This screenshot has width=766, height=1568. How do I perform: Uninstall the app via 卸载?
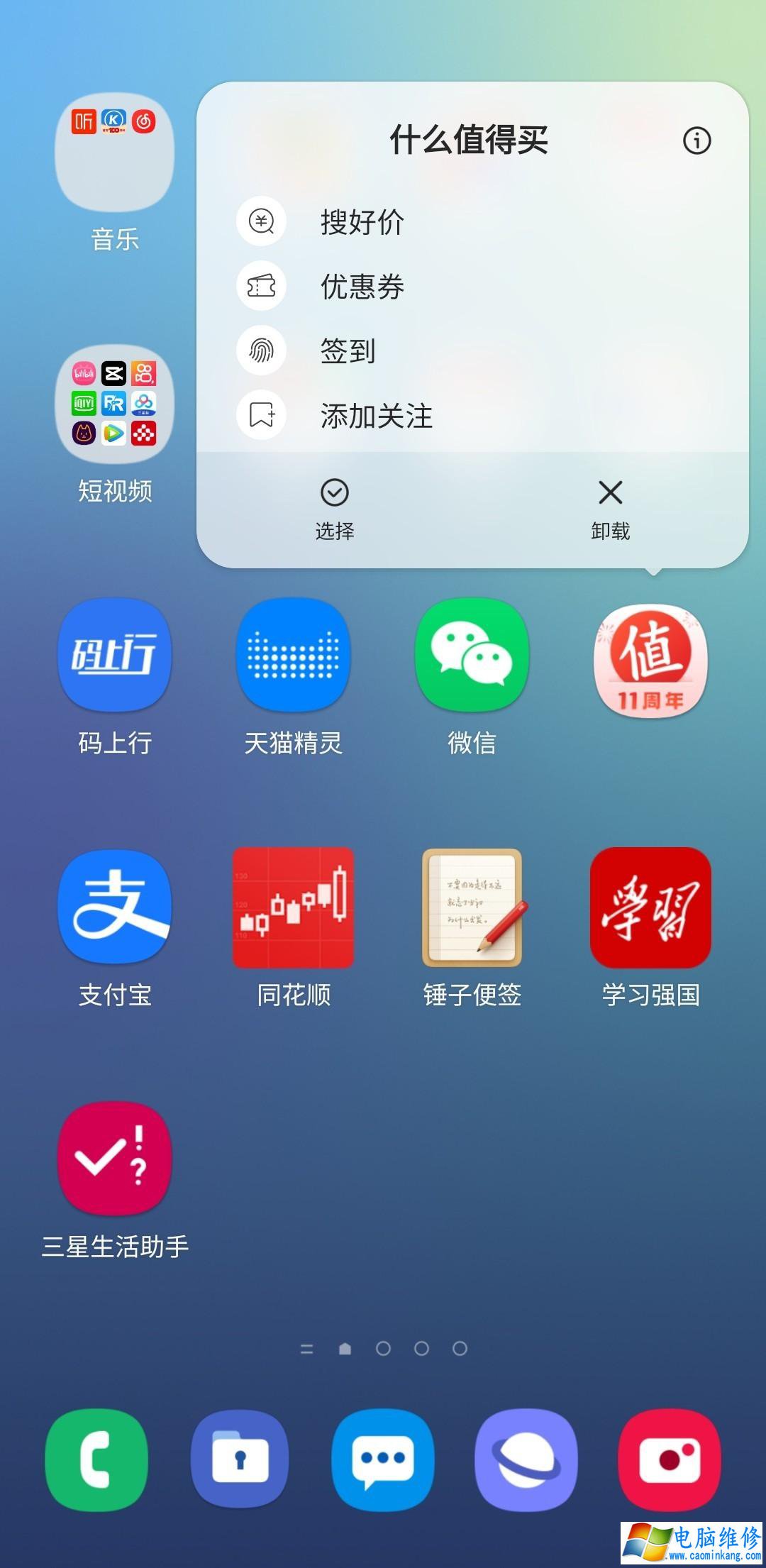coord(610,508)
